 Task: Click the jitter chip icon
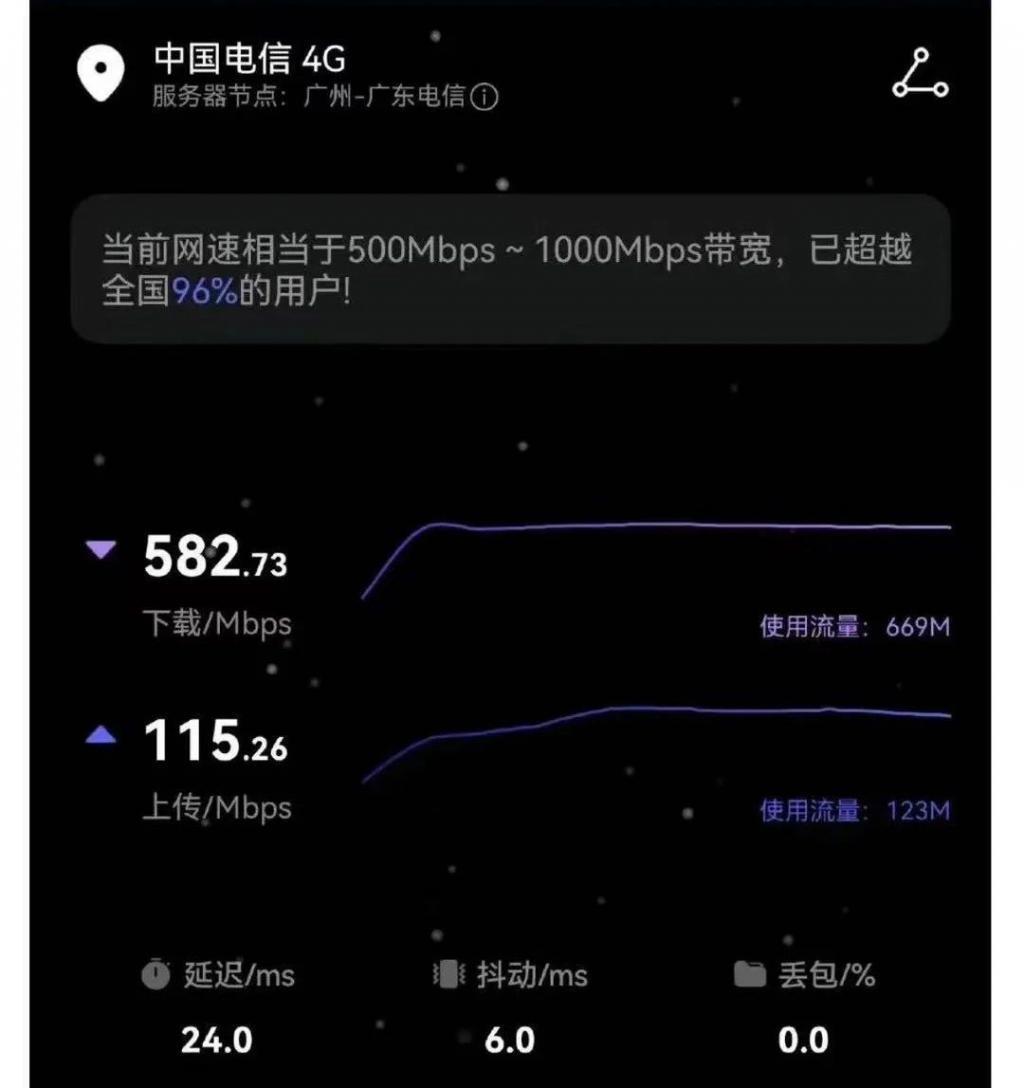[x=448, y=972]
